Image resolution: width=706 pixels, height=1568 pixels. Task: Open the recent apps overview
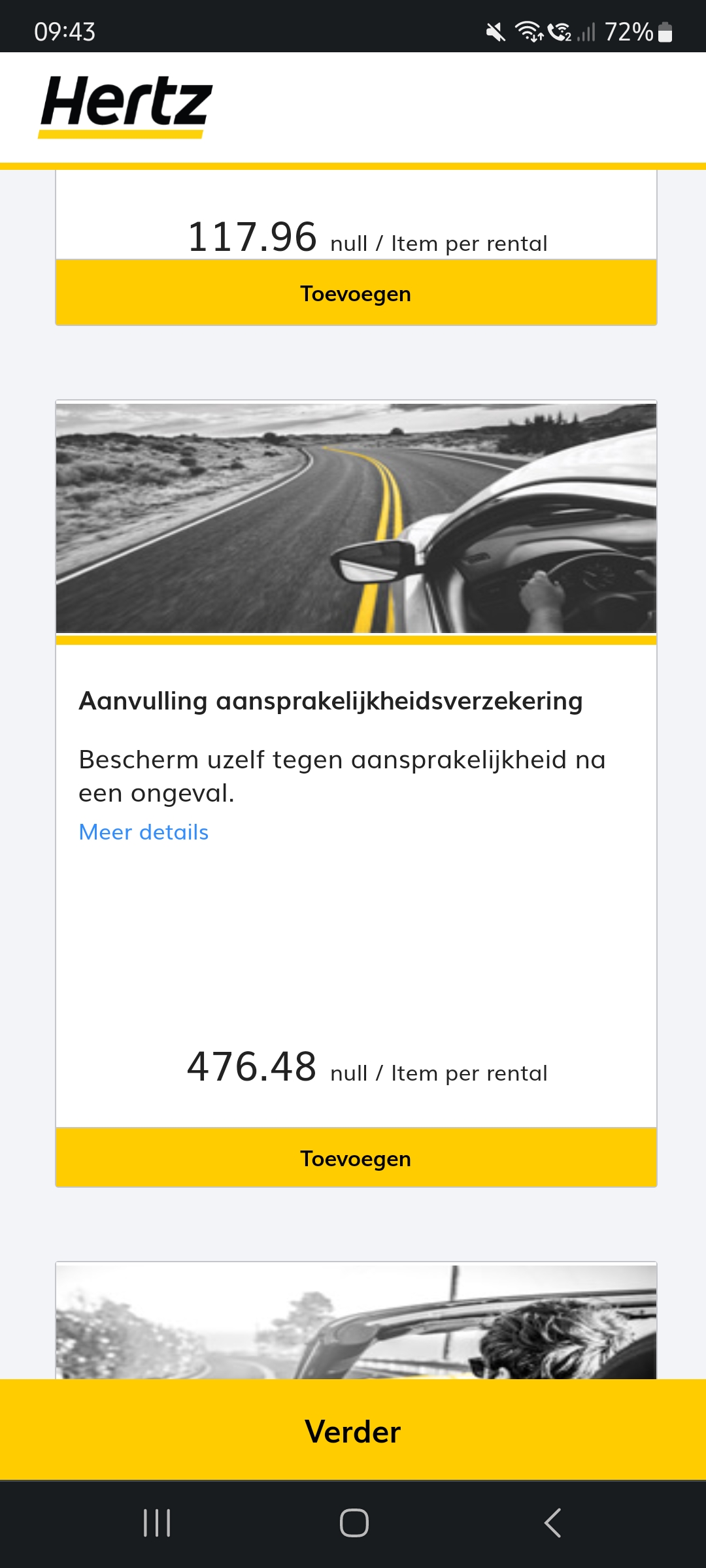point(157,1523)
